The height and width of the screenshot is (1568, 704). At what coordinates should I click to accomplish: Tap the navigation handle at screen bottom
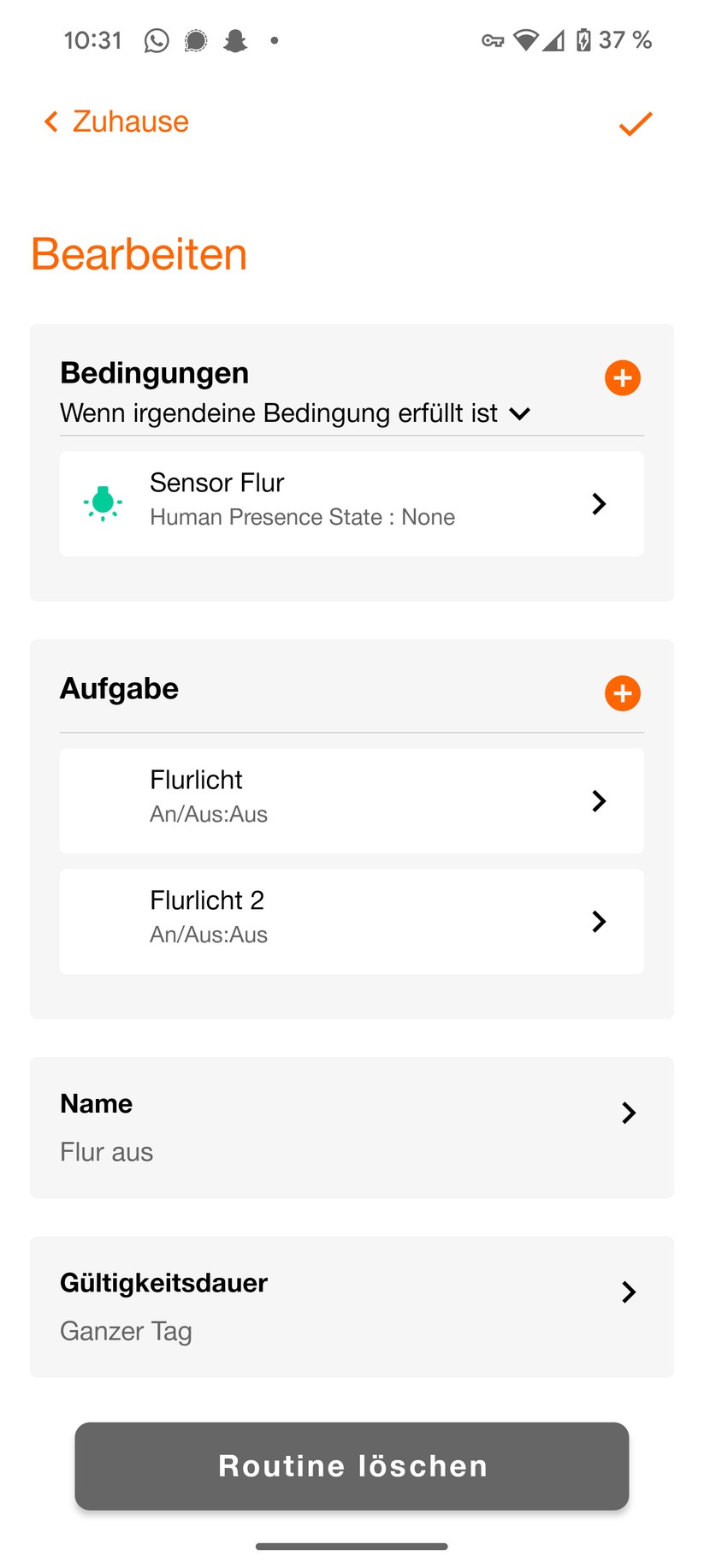[x=352, y=1546]
